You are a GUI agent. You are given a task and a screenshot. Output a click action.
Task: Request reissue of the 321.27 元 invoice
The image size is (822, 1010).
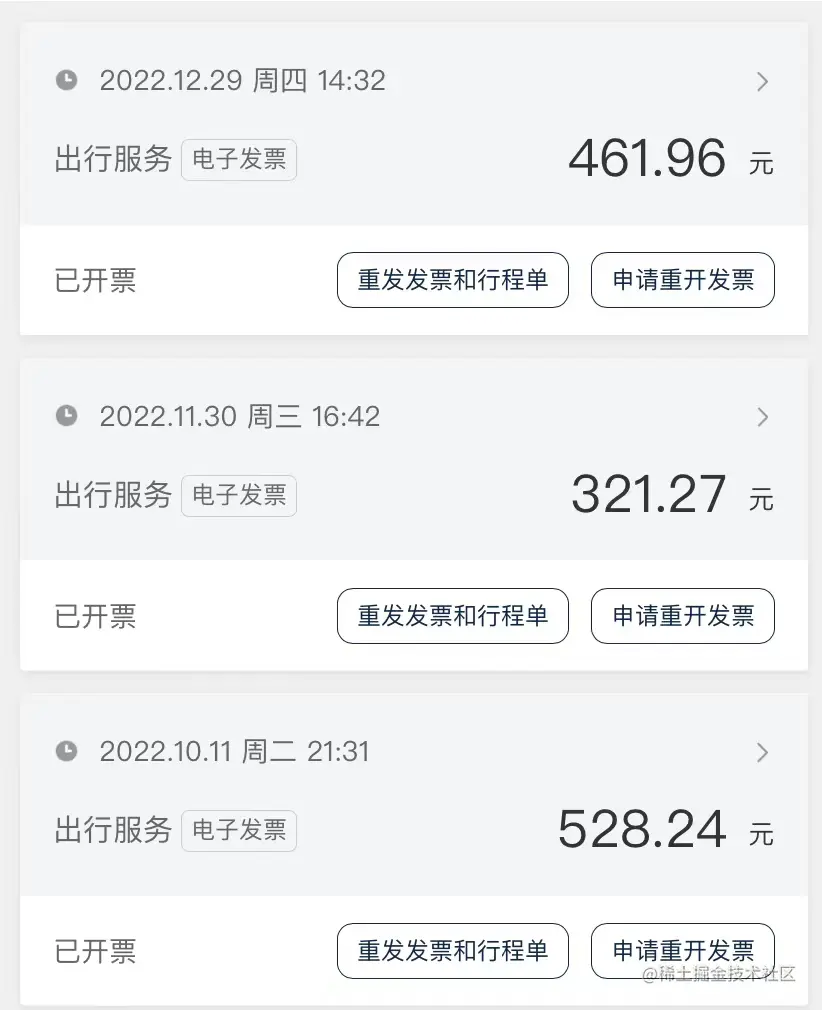click(683, 616)
